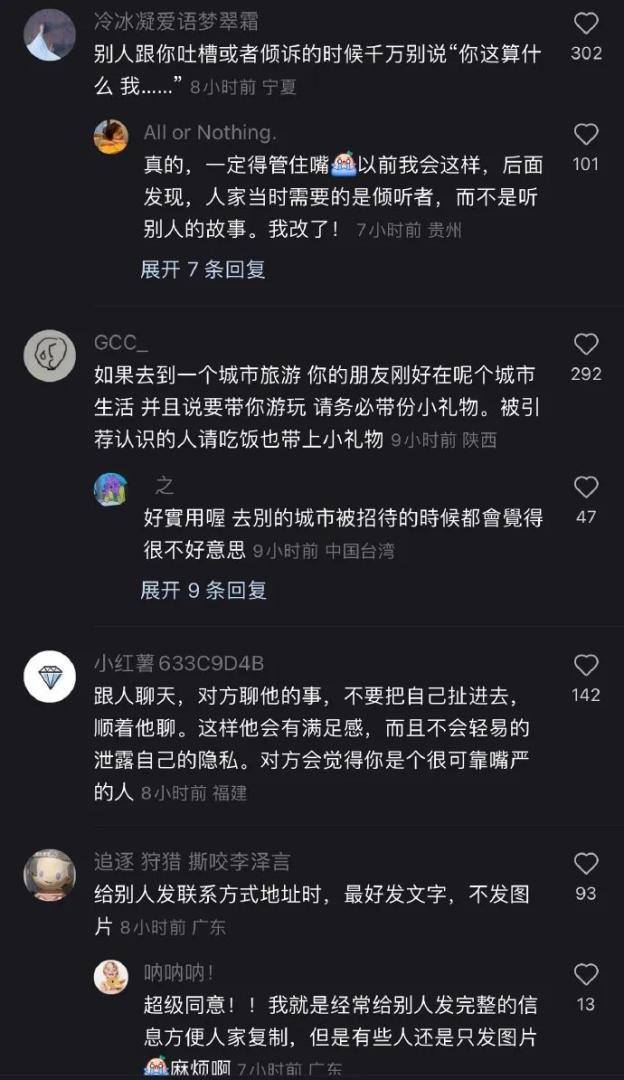The image size is (624, 1080).
Task: Open 追逐 狩猎 撕咬李泽言's avatar
Action: pos(49,875)
